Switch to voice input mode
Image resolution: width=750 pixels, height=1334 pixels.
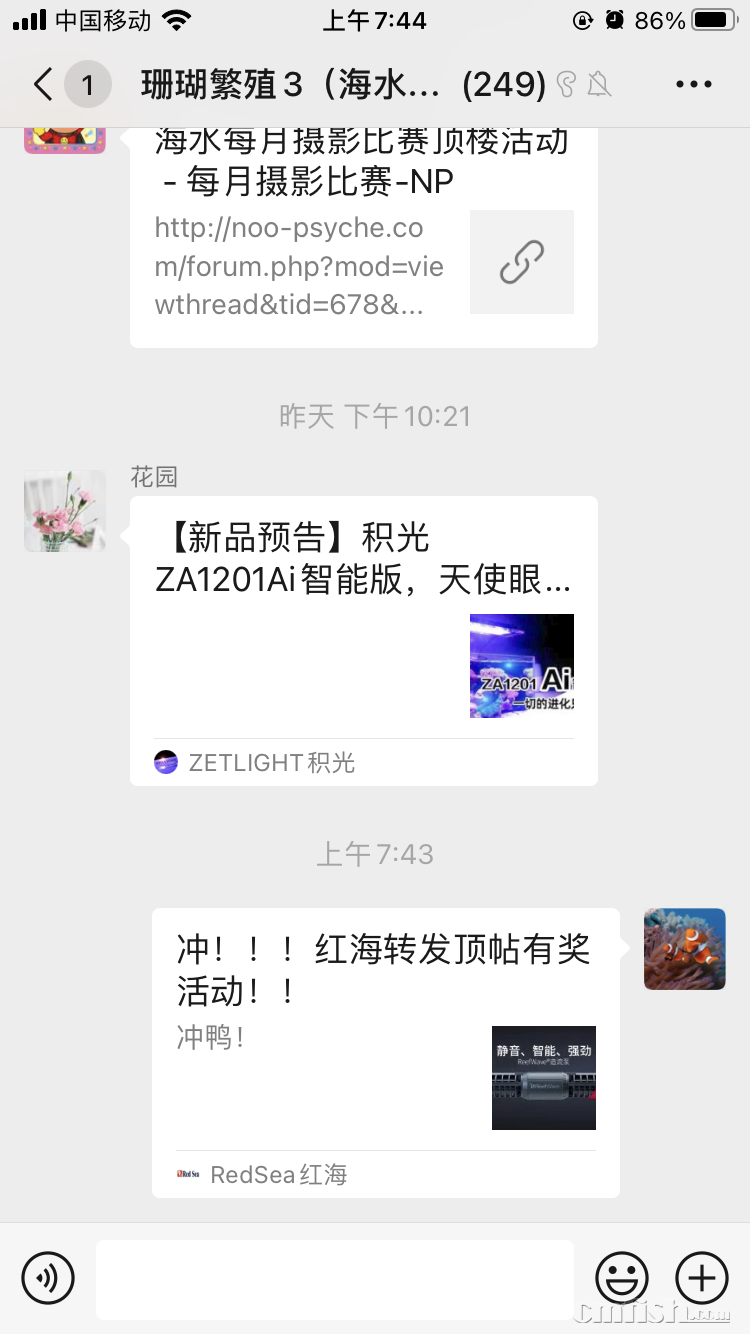click(x=47, y=1278)
